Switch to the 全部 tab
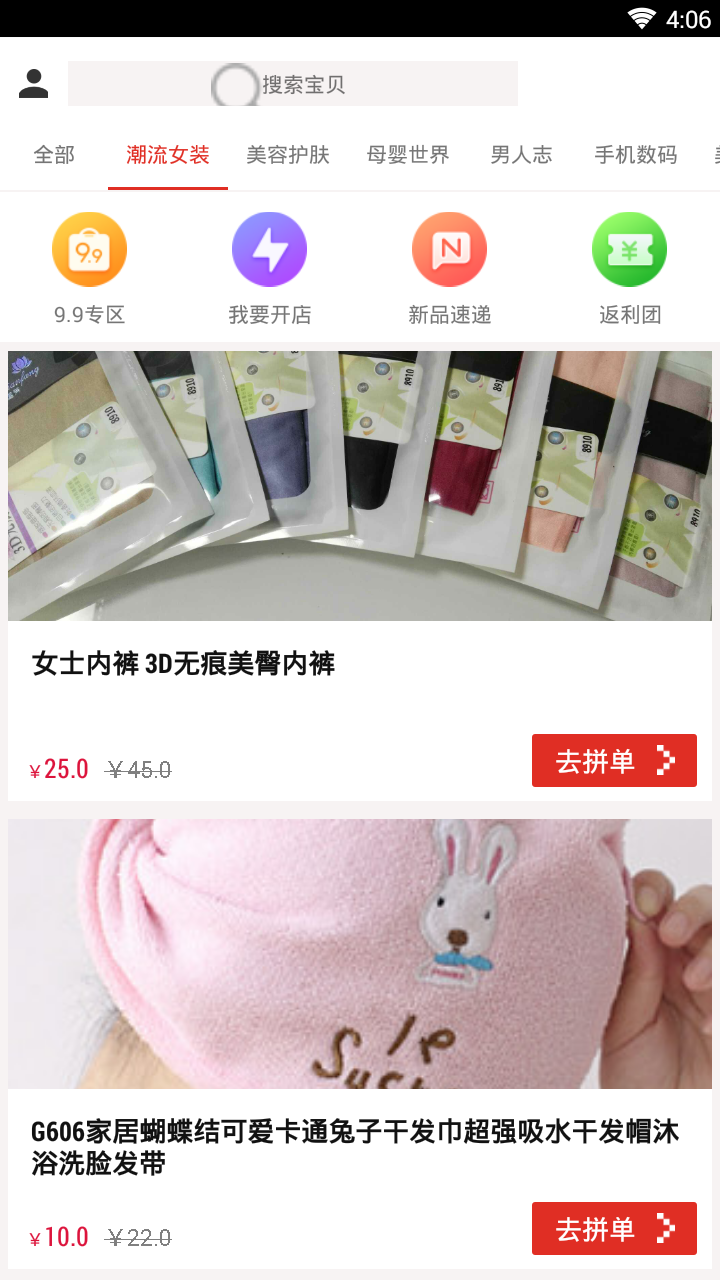 pos(54,155)
